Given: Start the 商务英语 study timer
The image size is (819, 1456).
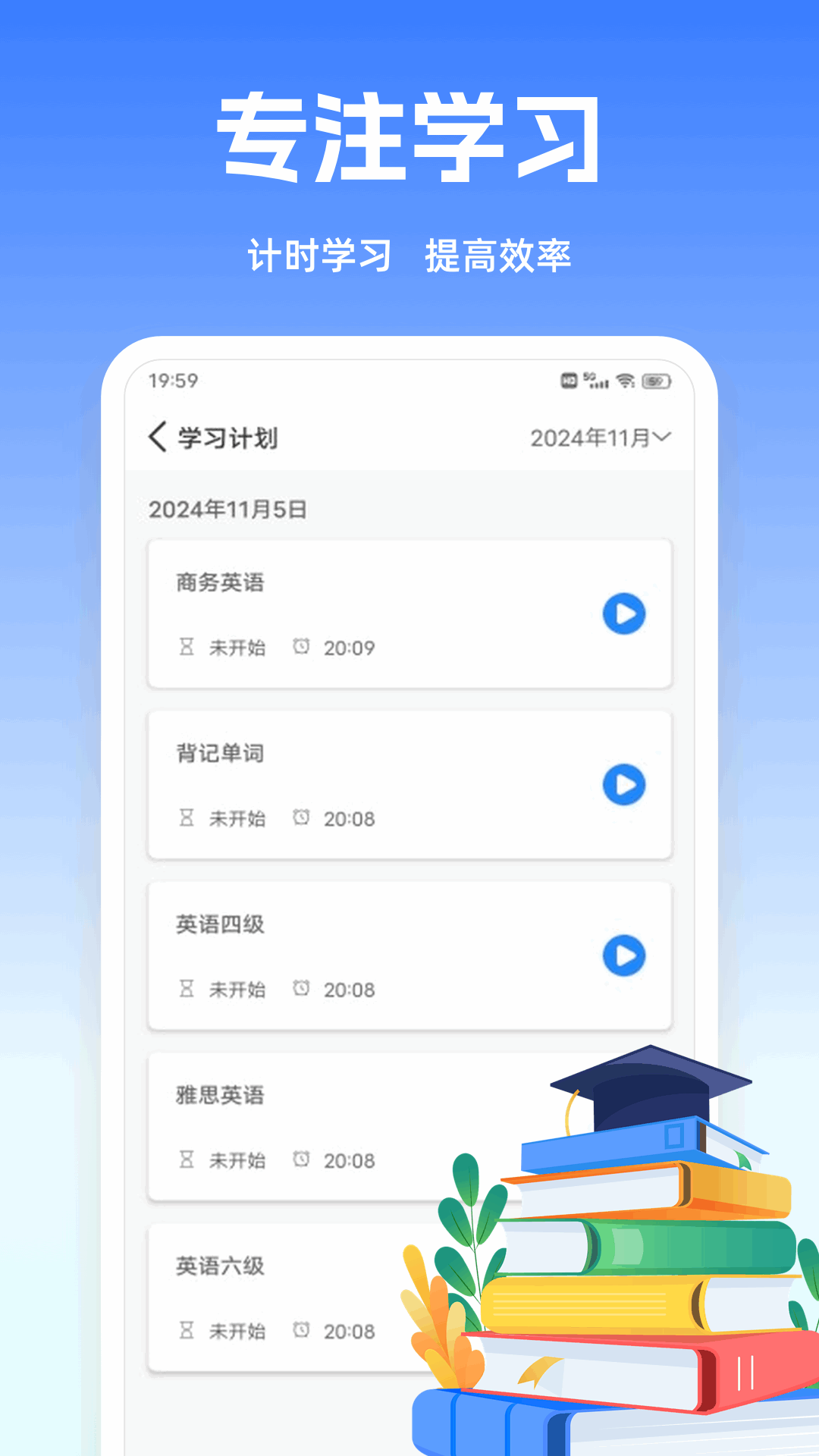Looking at the screenshot, I should tap(623, 616).
